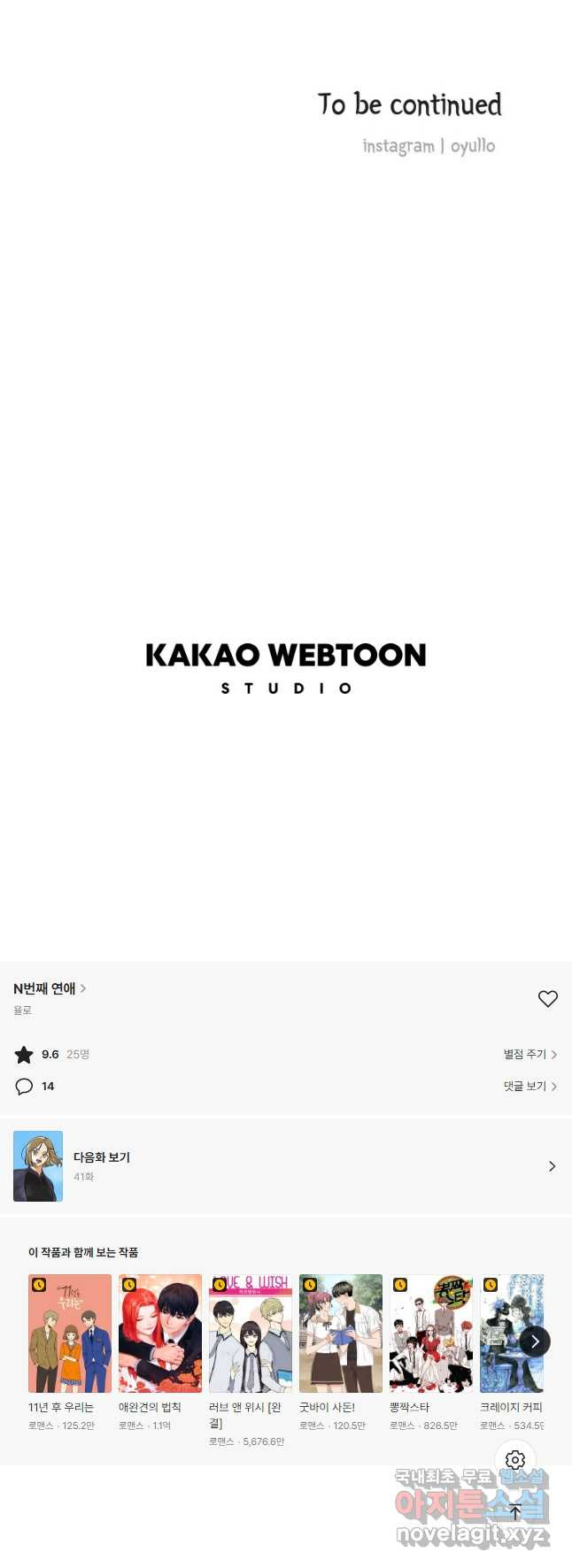
Task: Like this webtoon with the heart icon
Action: click(x=547, y=998)
